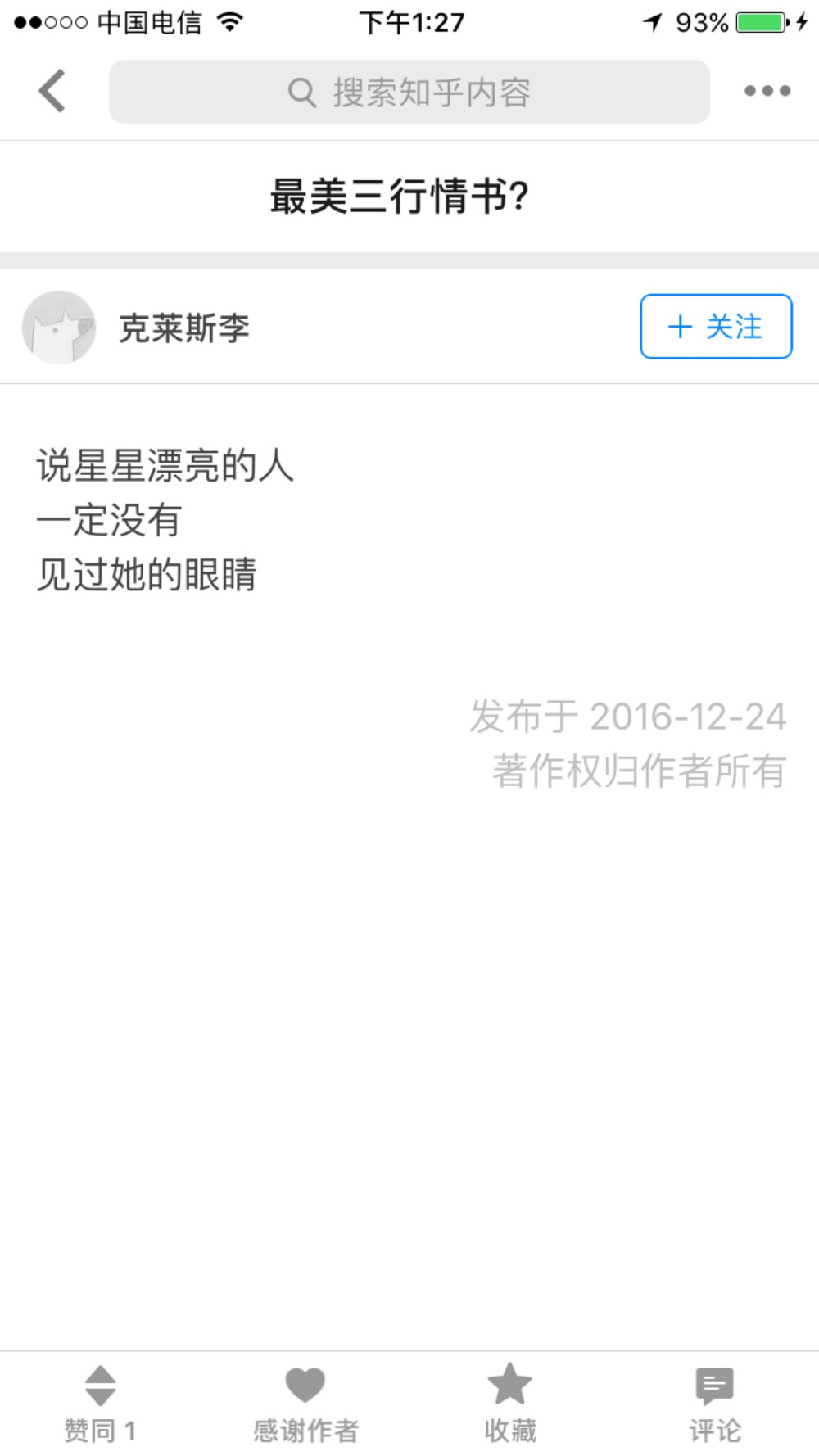
Task: Tap the author's avatar thumbnail
Action: click(x=58, y=326)
